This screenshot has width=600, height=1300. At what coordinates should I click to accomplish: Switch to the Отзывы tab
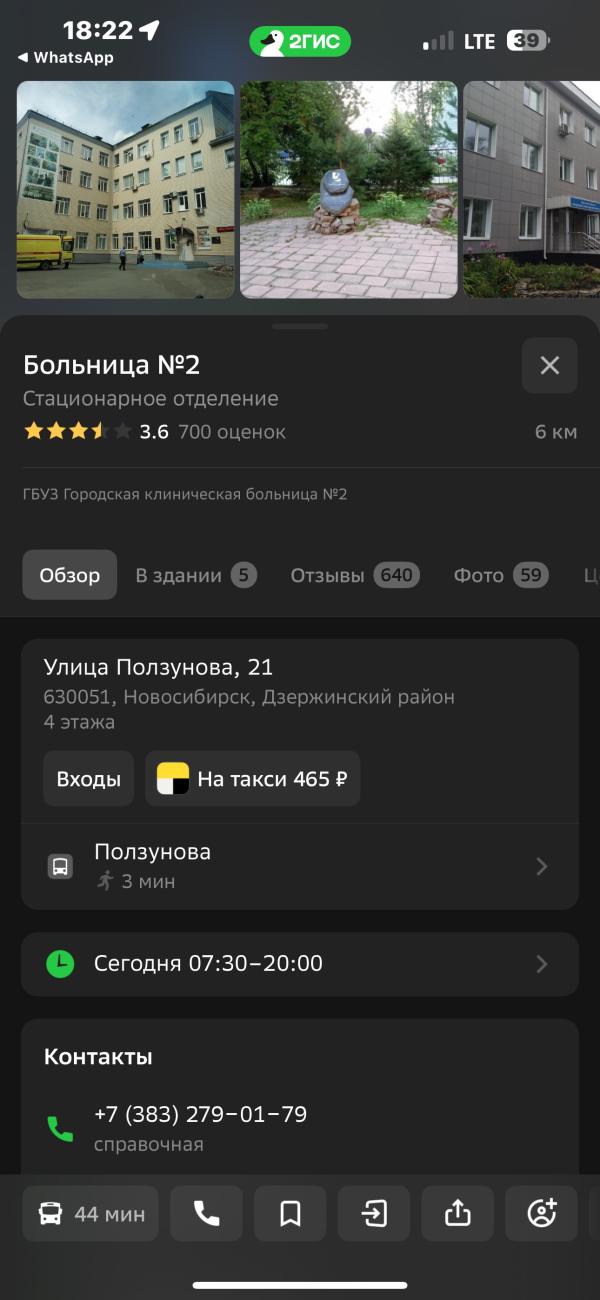(354, 575)
